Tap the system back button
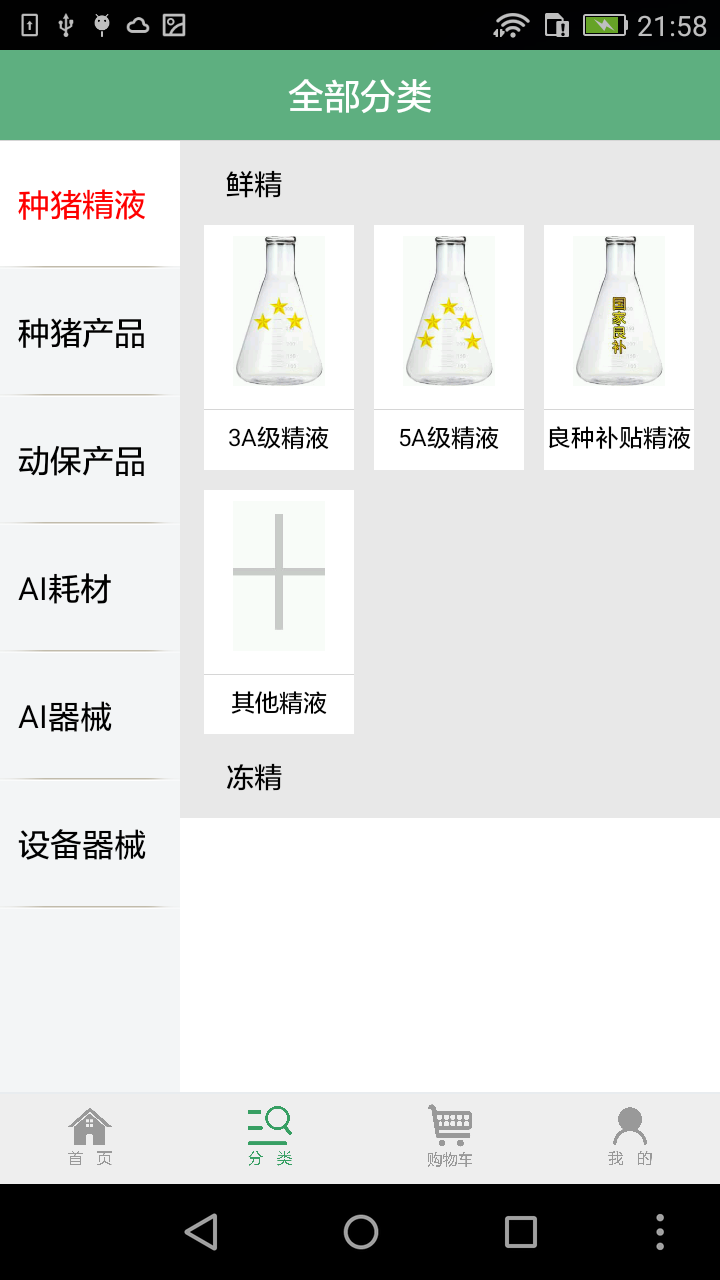The height and width of the screenshot is (1280, 720). tap(201, 1232)
